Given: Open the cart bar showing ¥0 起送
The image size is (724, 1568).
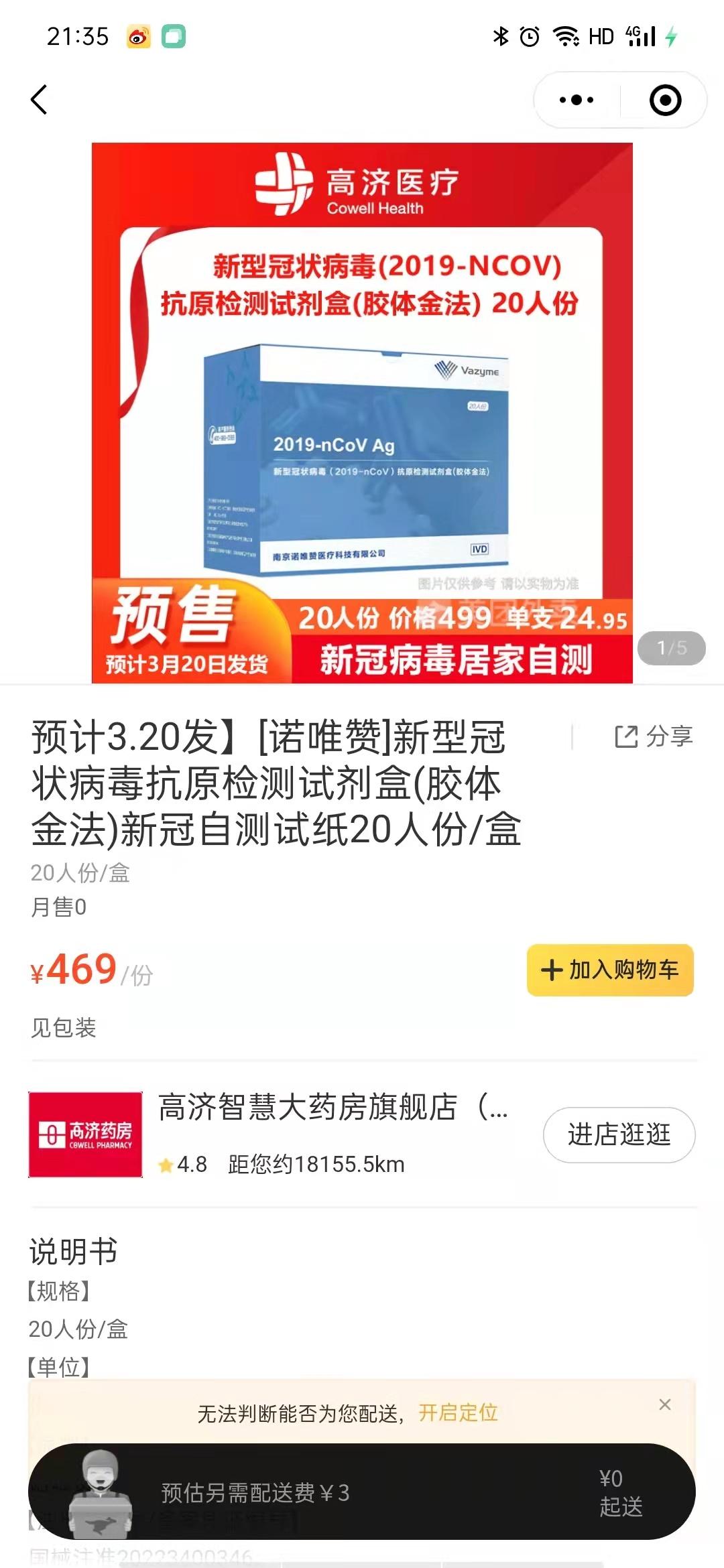Looking at the screenshot, I should (x=362, y=1492).
